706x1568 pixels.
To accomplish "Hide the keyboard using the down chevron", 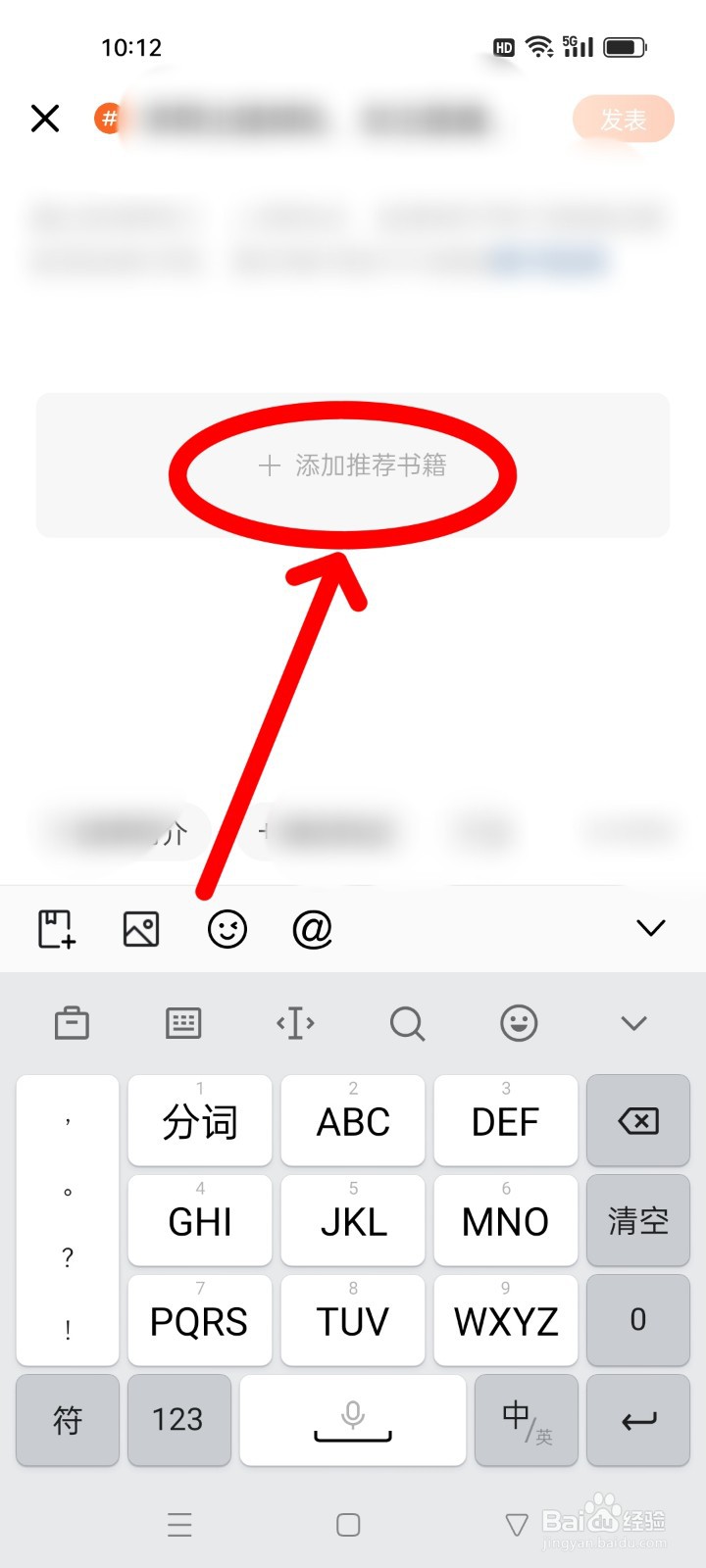I will point(632,1023).
